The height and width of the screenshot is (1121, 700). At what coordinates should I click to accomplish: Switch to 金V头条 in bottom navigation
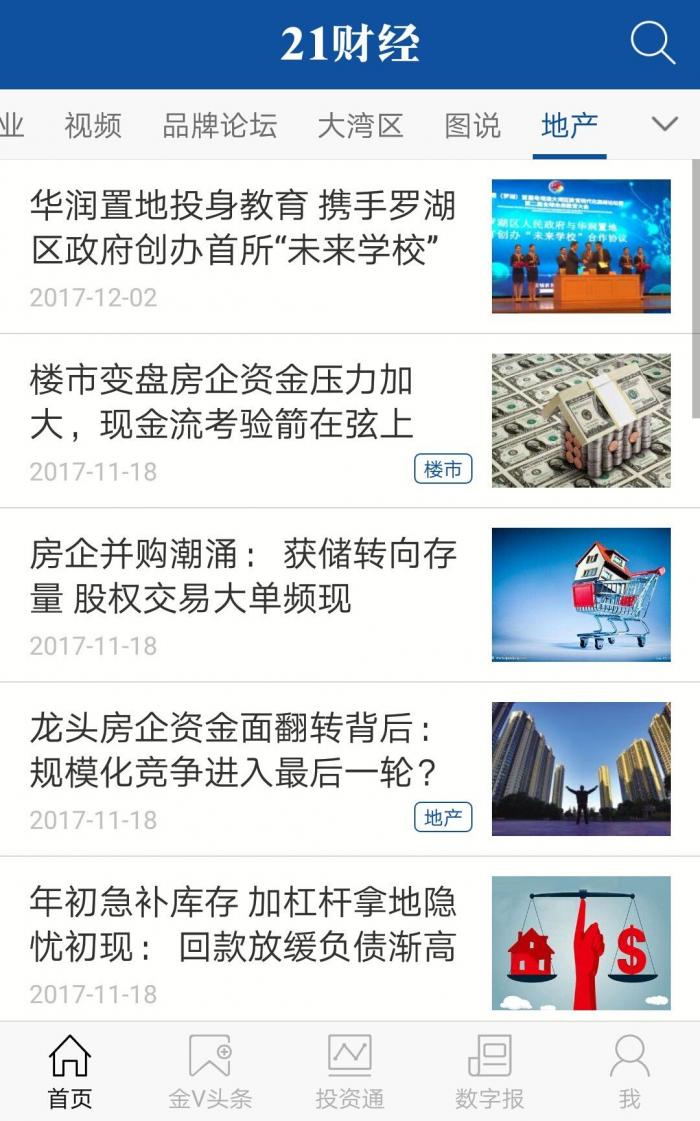[210, 1072]
